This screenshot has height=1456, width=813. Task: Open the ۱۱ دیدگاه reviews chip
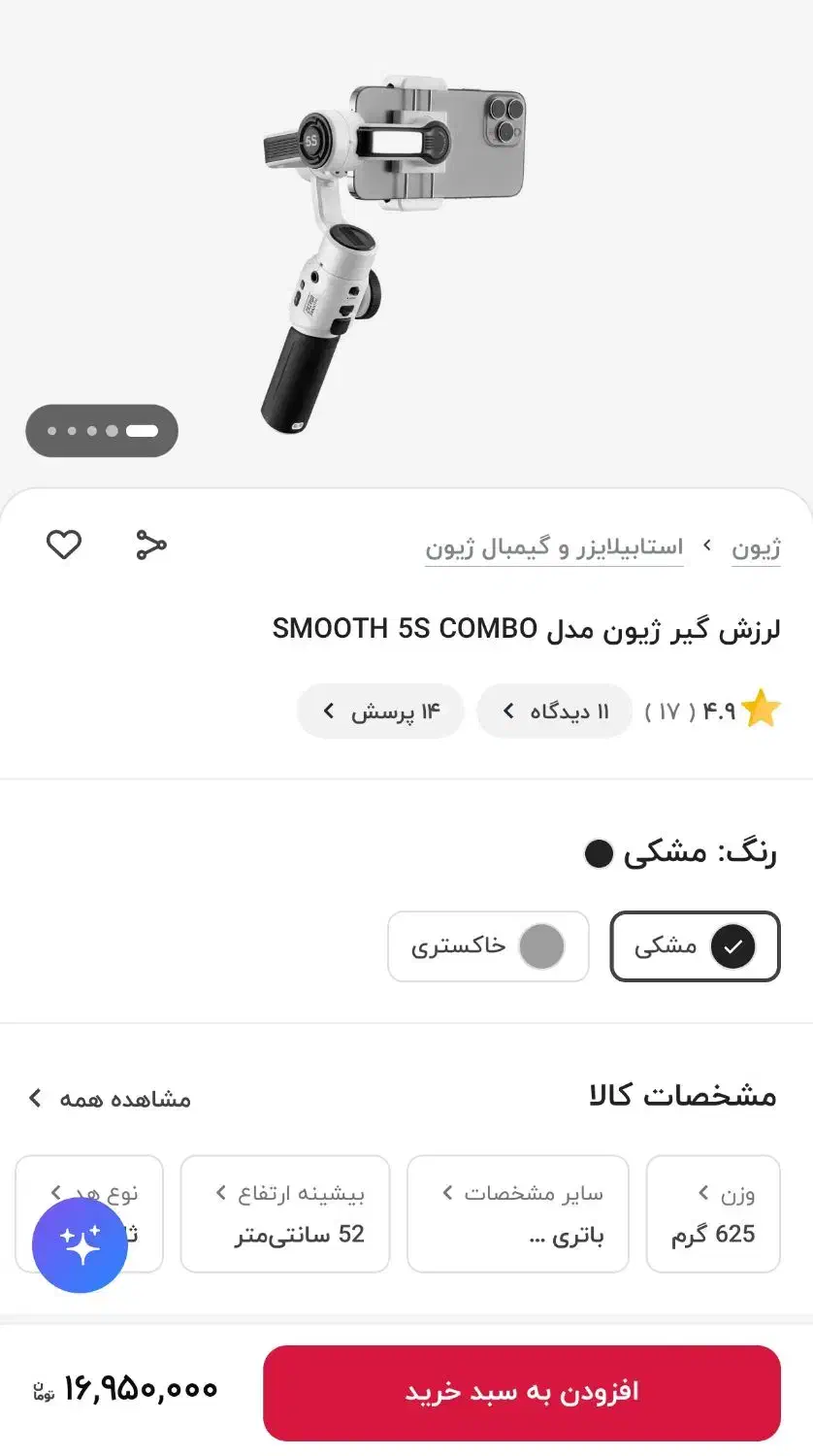point(554,711)
